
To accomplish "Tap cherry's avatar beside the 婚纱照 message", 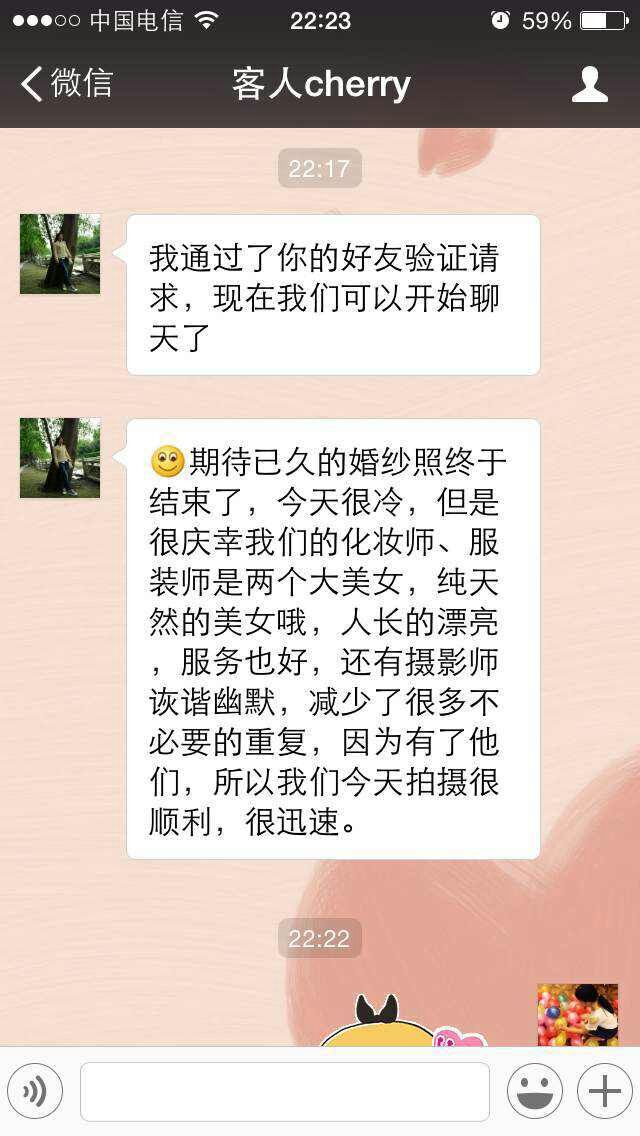I will [60, 458].
